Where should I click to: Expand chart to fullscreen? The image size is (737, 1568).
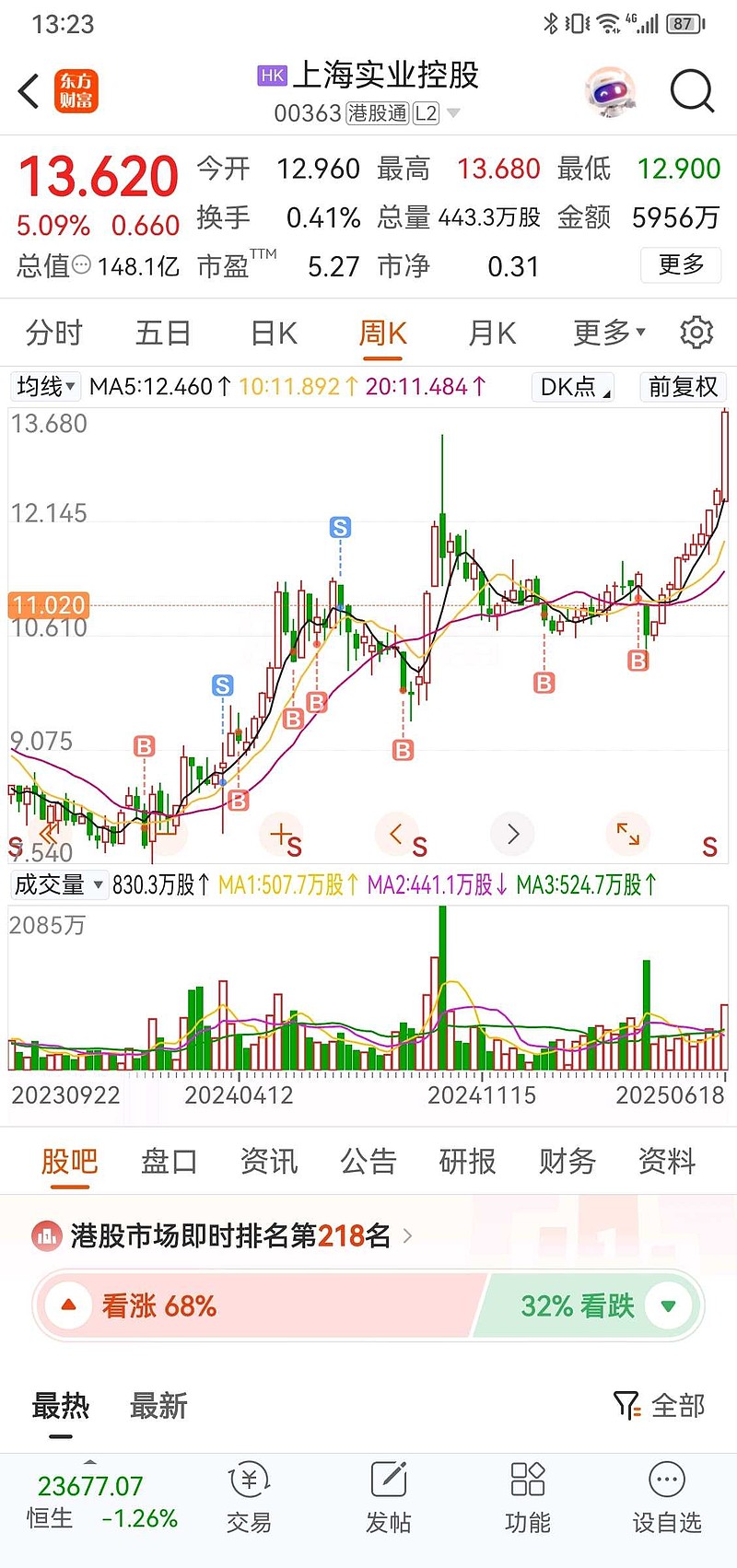click(628, 834)
